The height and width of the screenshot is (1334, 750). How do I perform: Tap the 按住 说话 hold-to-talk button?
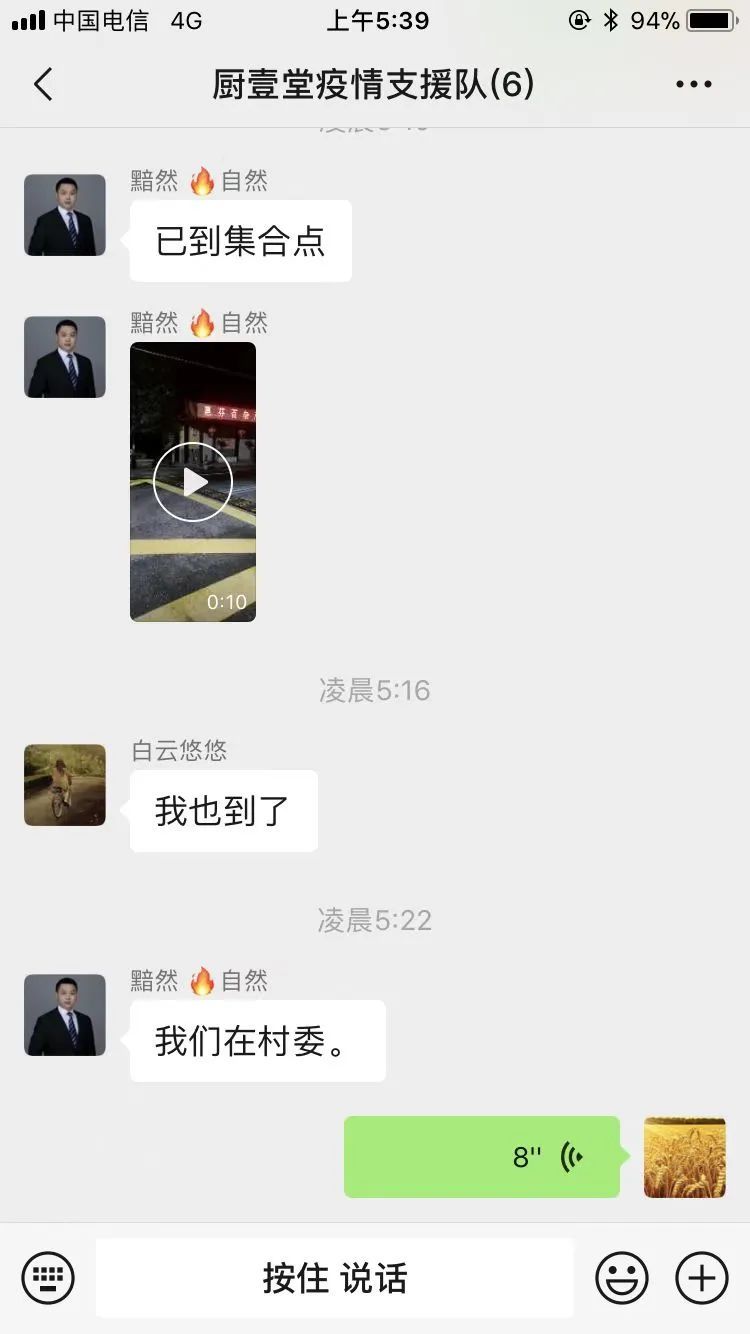click(334, 1277)
